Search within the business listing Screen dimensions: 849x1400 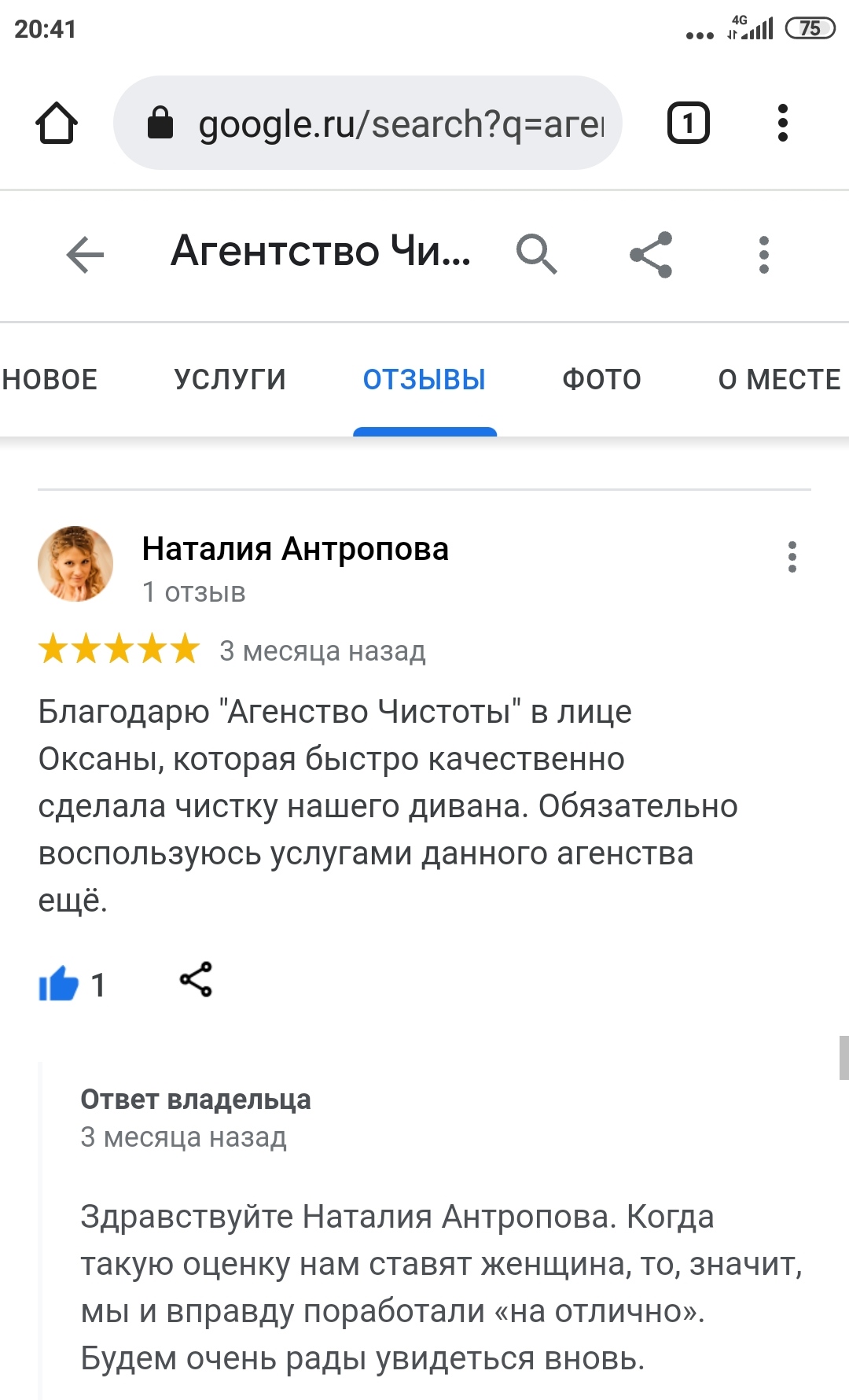[537, 255]
